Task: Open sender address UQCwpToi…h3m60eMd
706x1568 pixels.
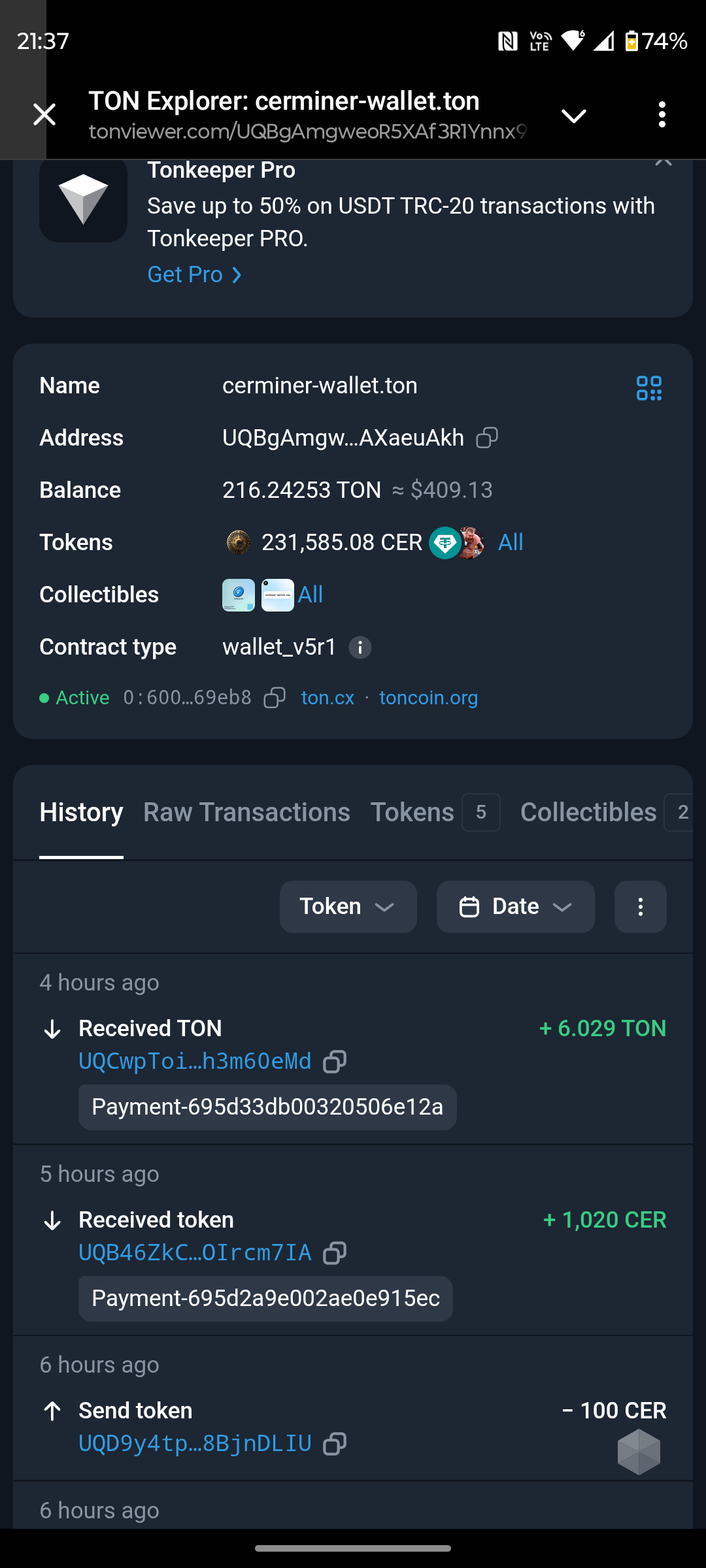Action: click(195, 1061)
